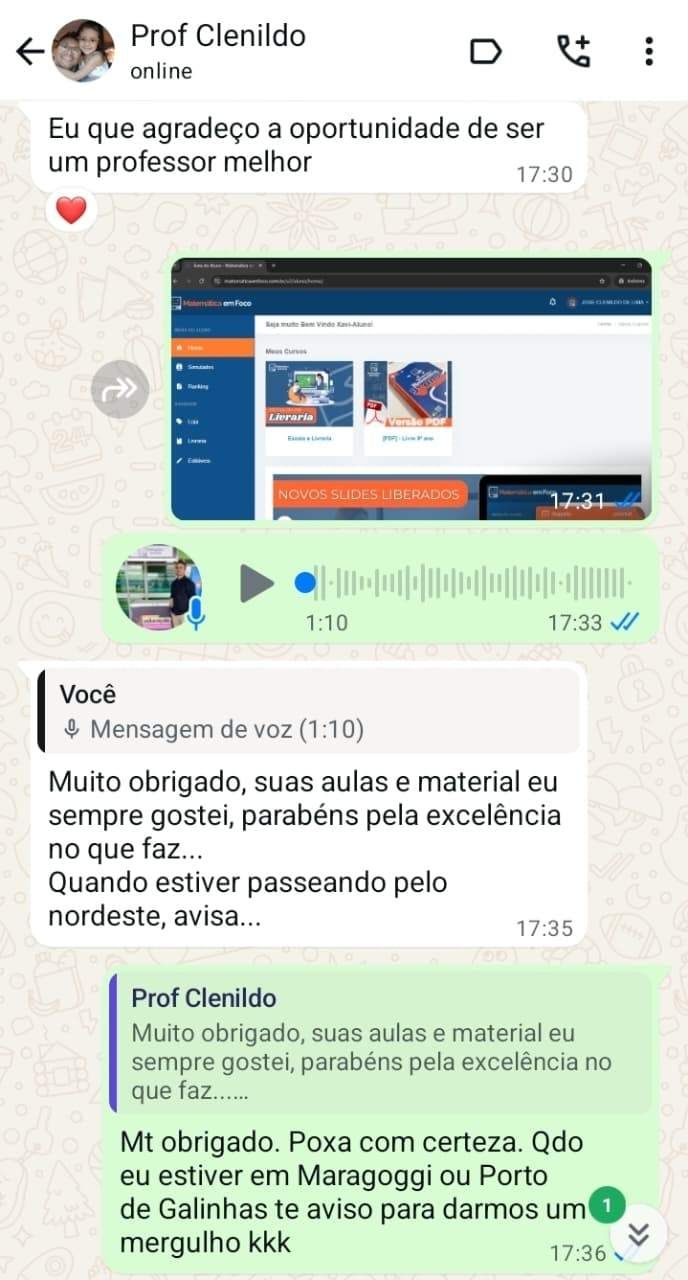Open Prof Clenildo contact info header
Screen dimensions: 688x1280
coord(218,50)
